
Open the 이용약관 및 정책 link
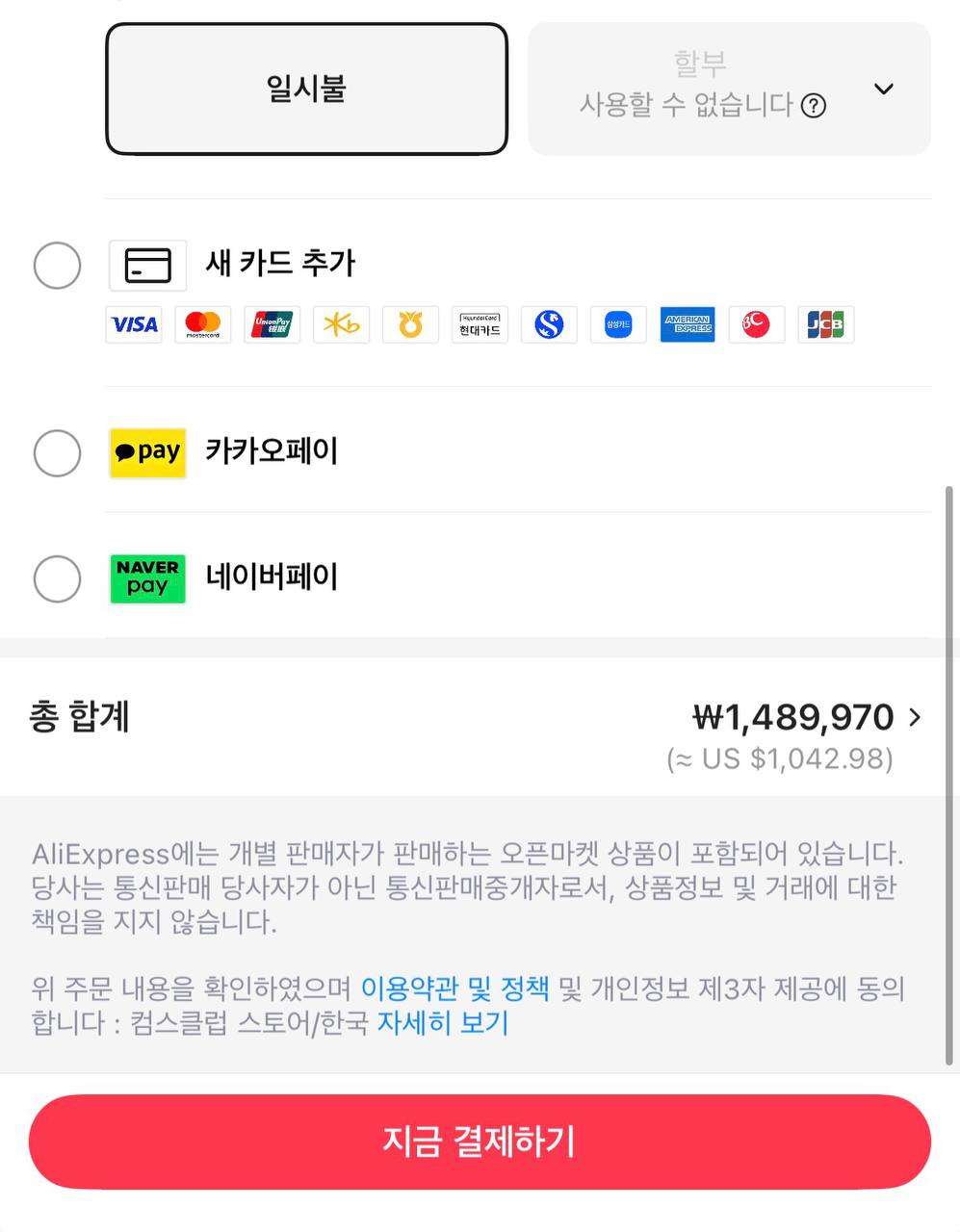pos(453,988)
